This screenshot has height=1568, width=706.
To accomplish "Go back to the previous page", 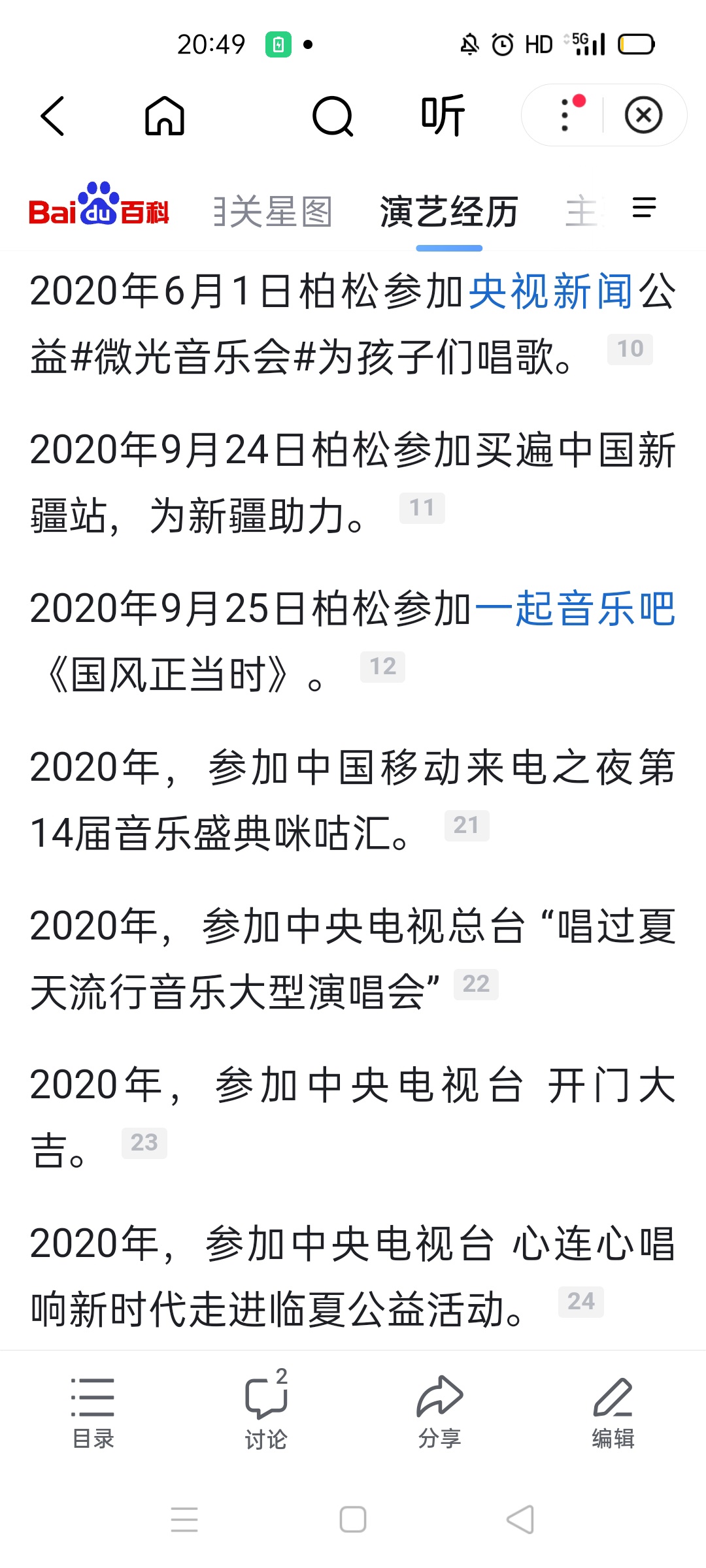I will [53, 116].
